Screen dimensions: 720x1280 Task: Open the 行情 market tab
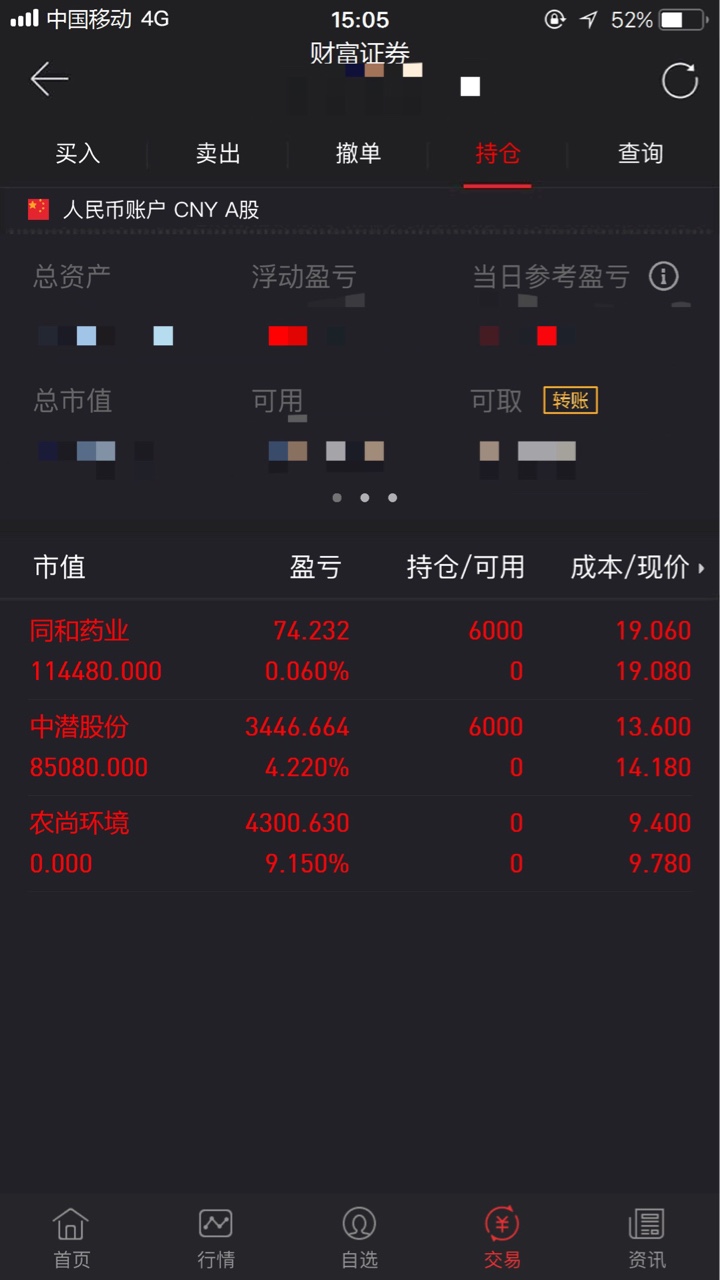215,1237
